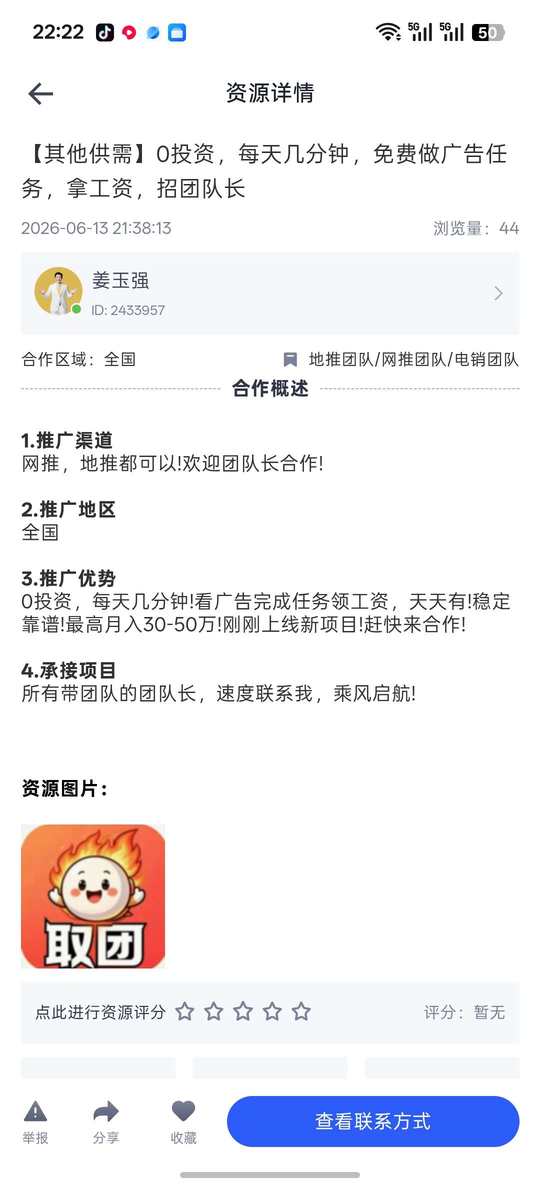Give a five-star rating with the last star
540x1188 pixels.
(301, 1011)
